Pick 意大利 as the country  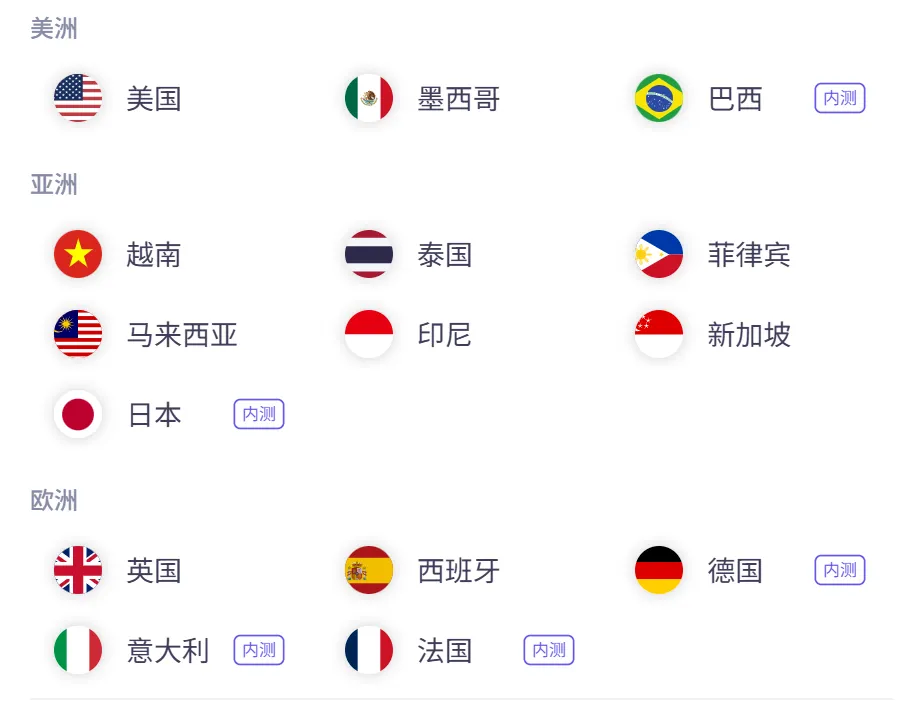point(167,650)
